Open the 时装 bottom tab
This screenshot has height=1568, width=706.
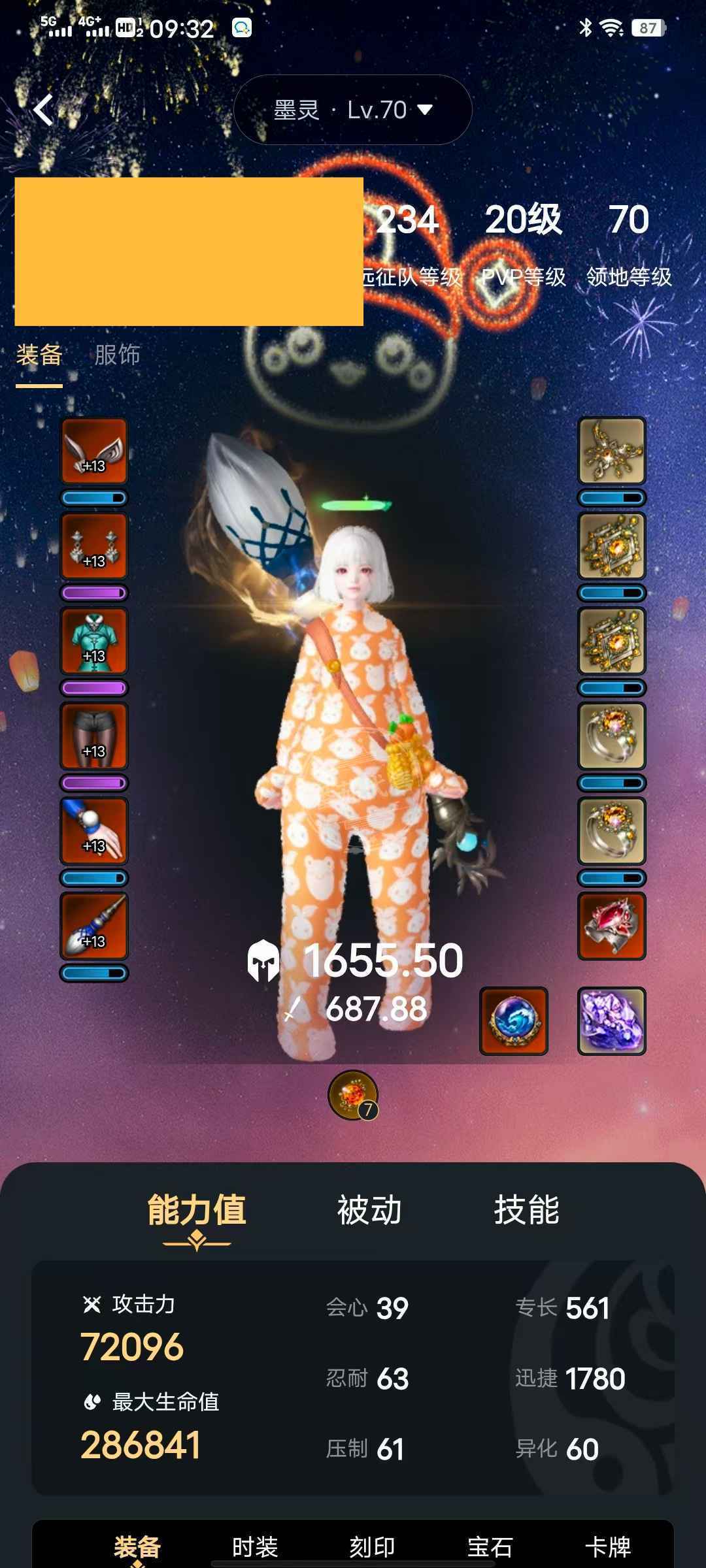[x=255, y=1547]
